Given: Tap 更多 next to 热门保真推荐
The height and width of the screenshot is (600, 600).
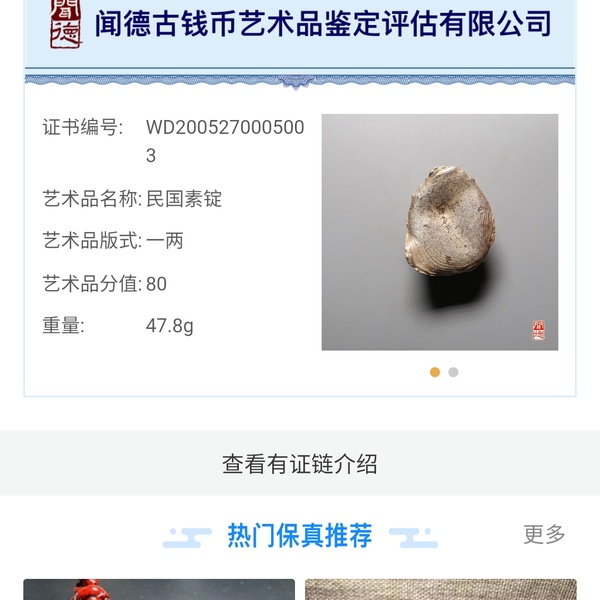Looking at the screenshot, I should pyautogui.click(x=544, y=534).
